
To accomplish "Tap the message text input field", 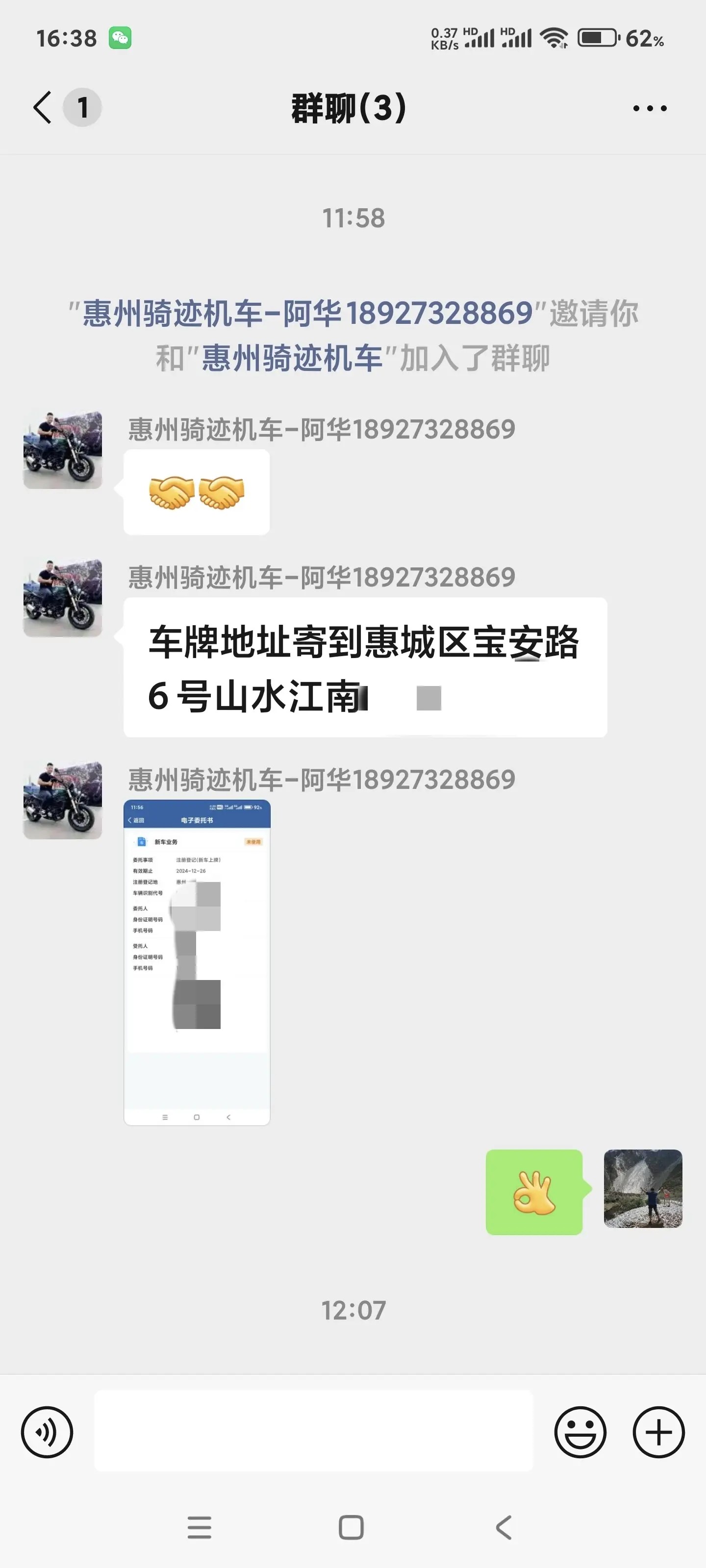I will pyautogui.click(x=313, y=1431).
